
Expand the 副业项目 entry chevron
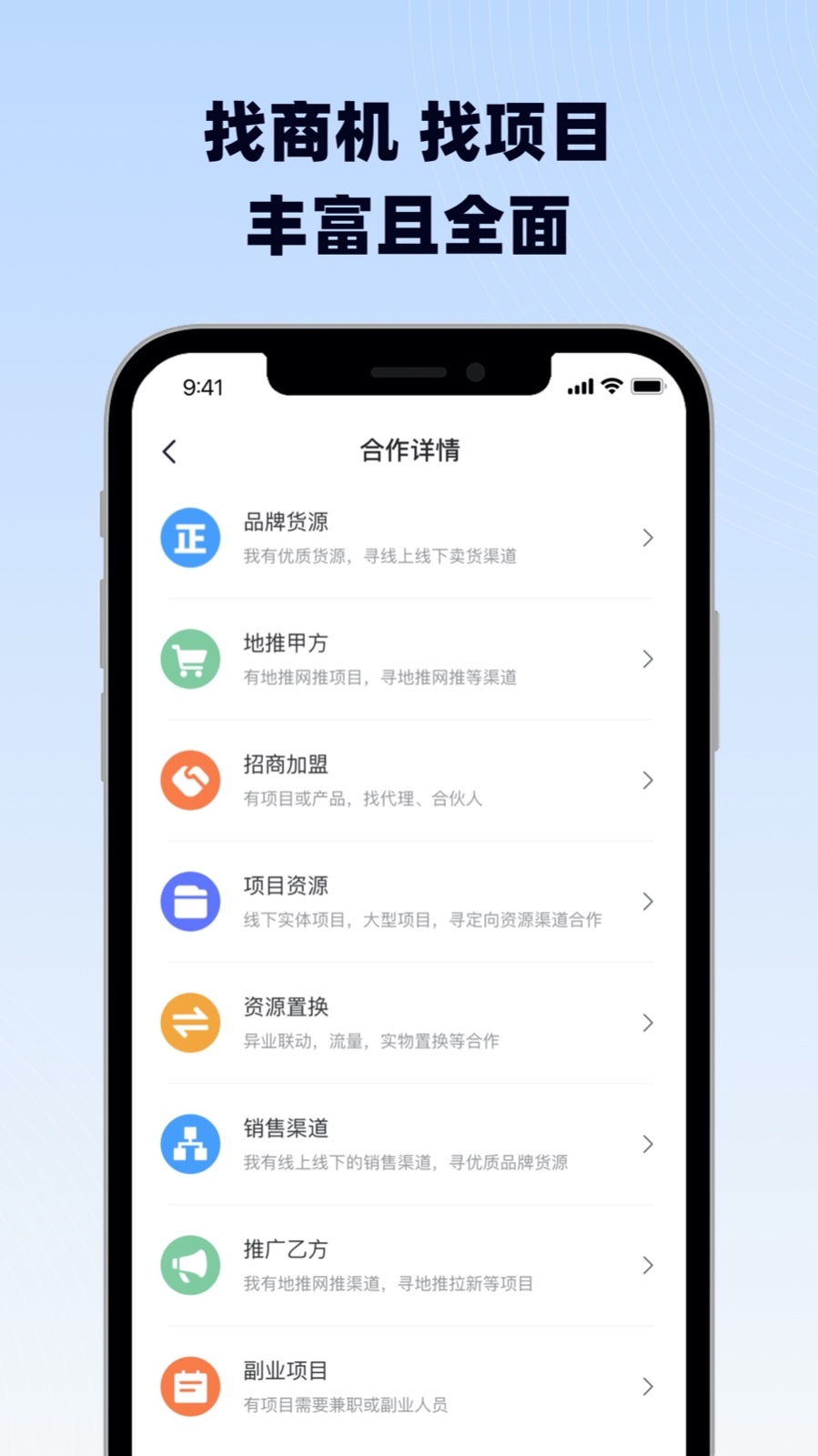tap(647, 1386)
